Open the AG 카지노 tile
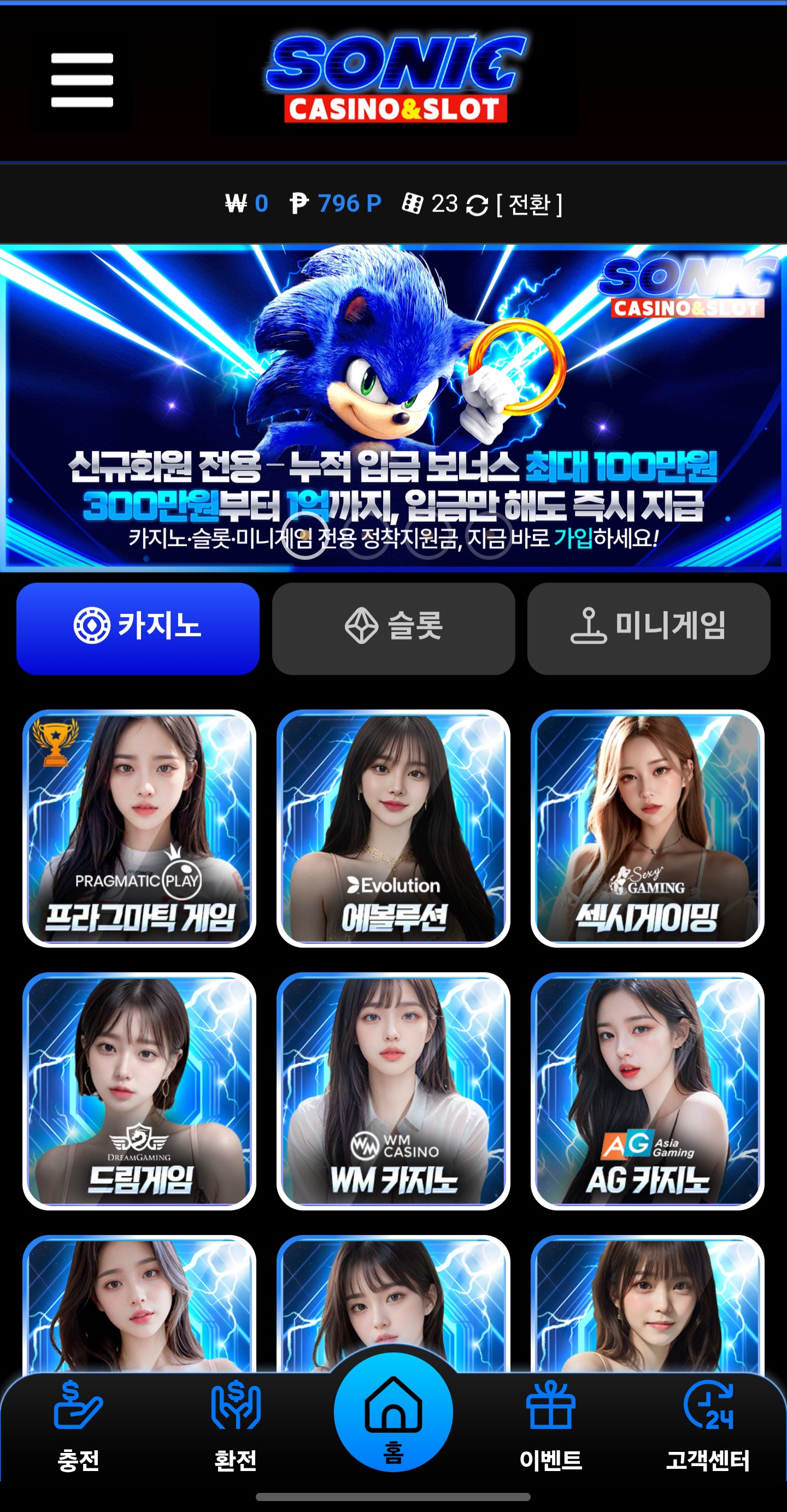The width and height of the screenshot is (787, 1512). click(x=647, y=1090)
